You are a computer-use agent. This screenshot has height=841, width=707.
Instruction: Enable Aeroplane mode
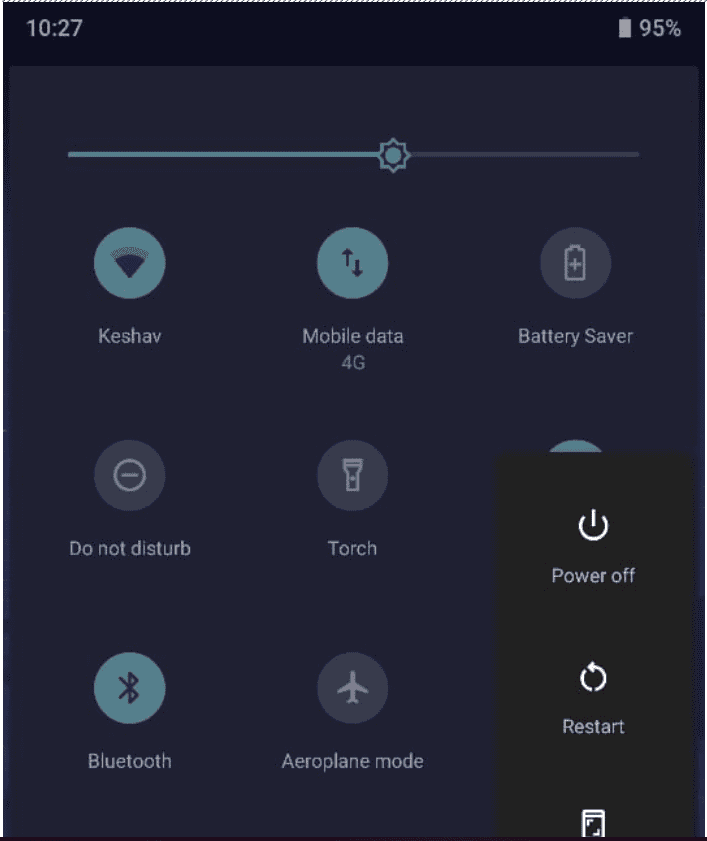point(352,688)
